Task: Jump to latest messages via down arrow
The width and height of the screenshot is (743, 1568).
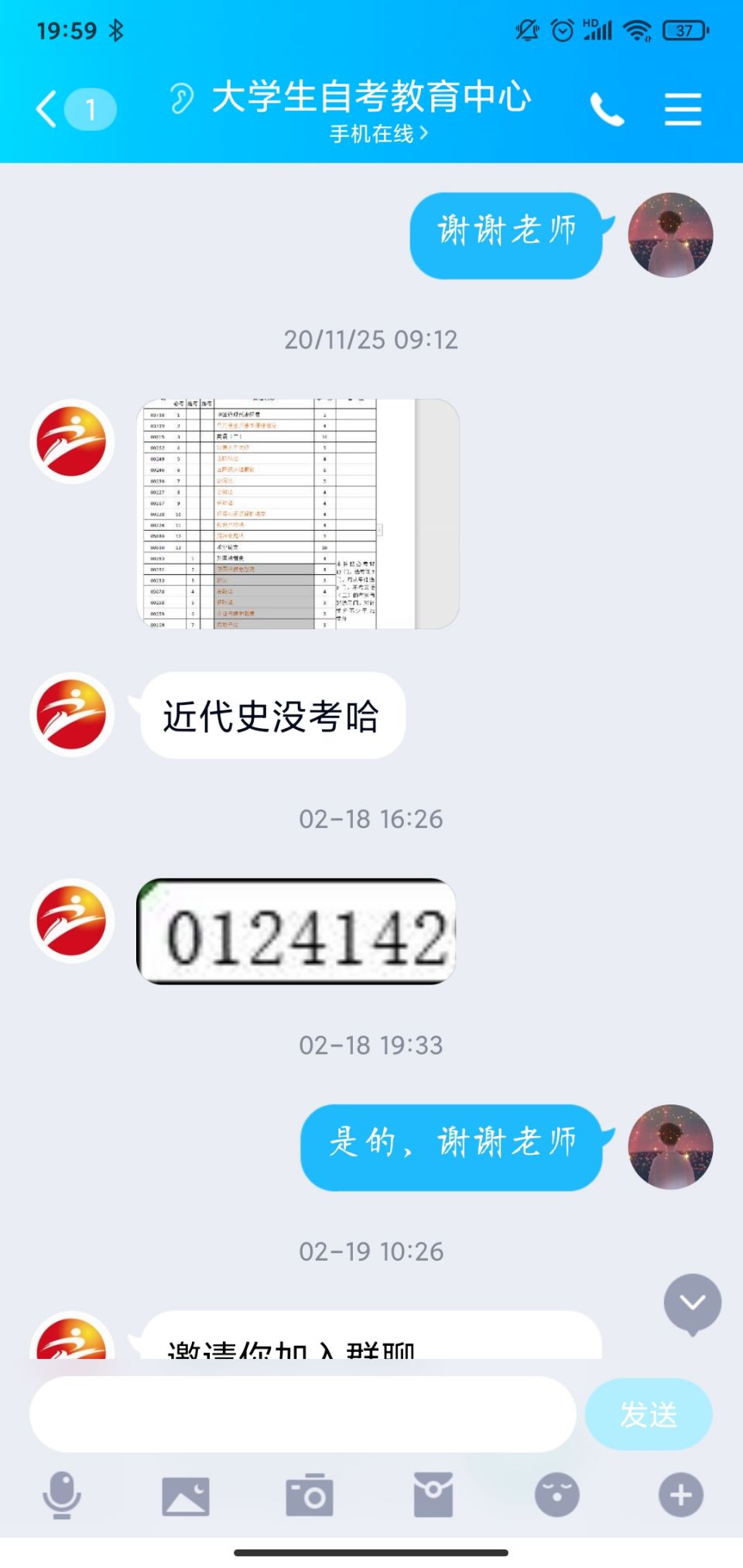Action: coord(692,1303)
